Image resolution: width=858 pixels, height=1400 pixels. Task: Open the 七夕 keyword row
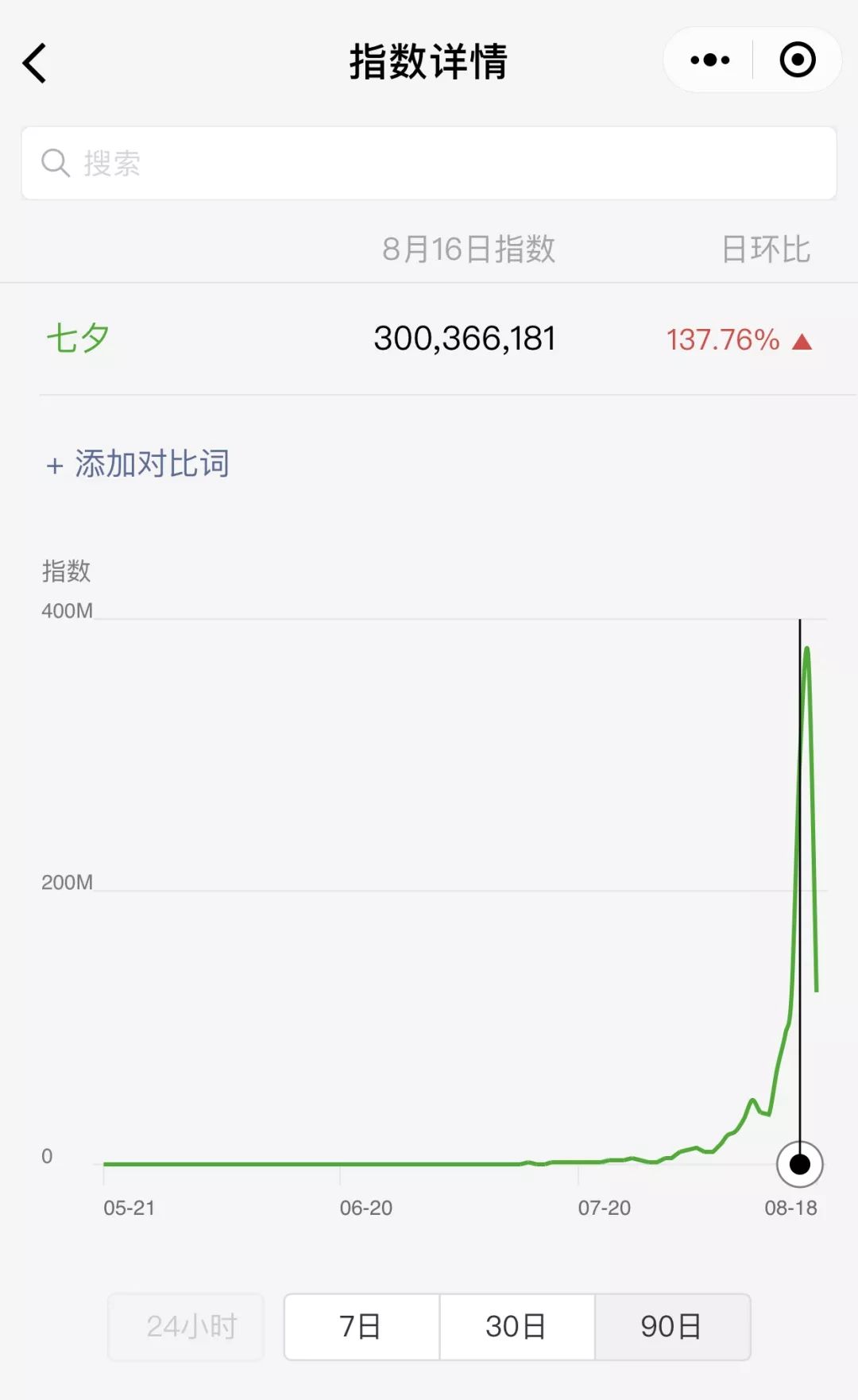429,339
